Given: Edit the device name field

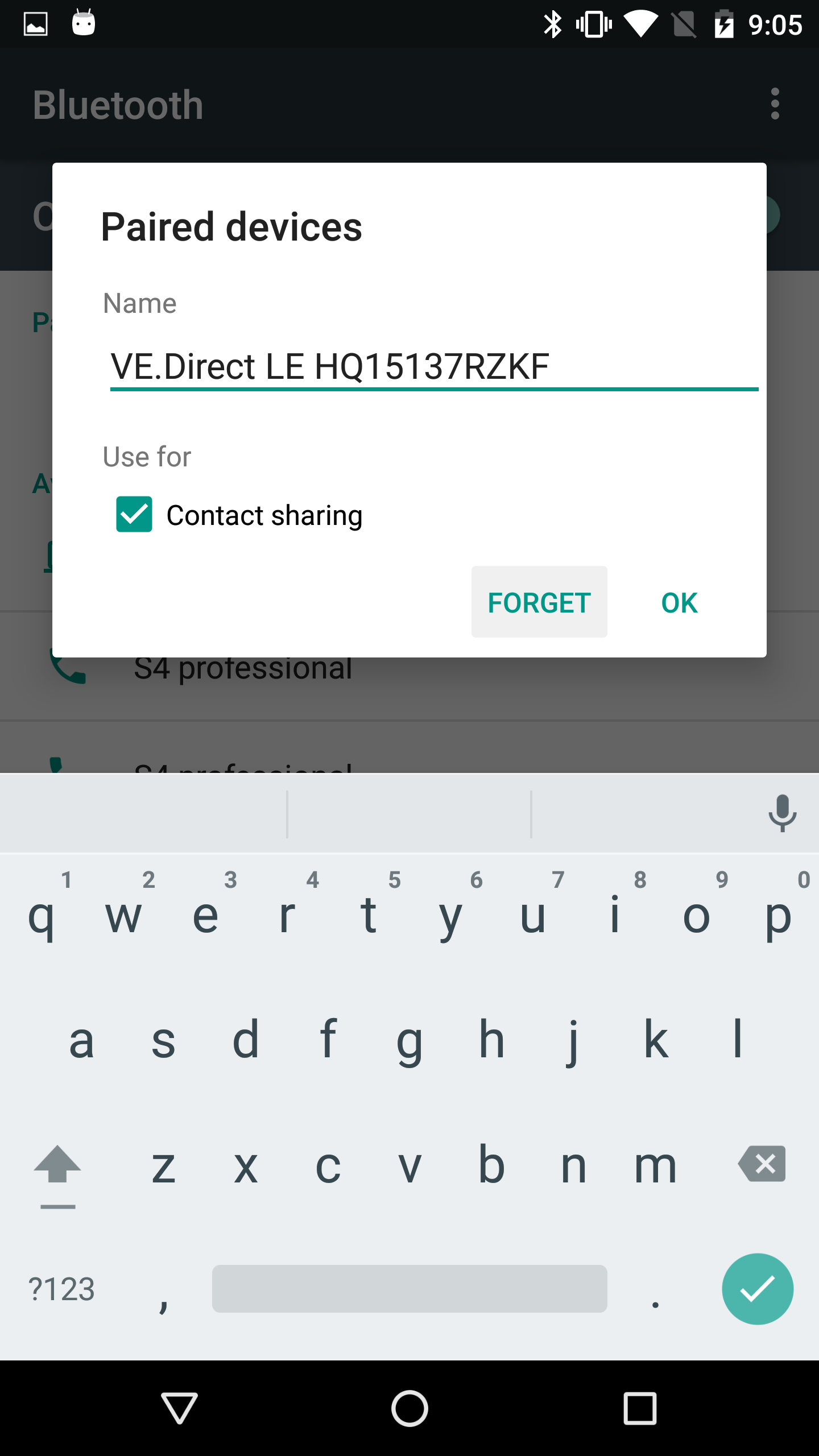Looking at the screenshot, I should (433, 366).
